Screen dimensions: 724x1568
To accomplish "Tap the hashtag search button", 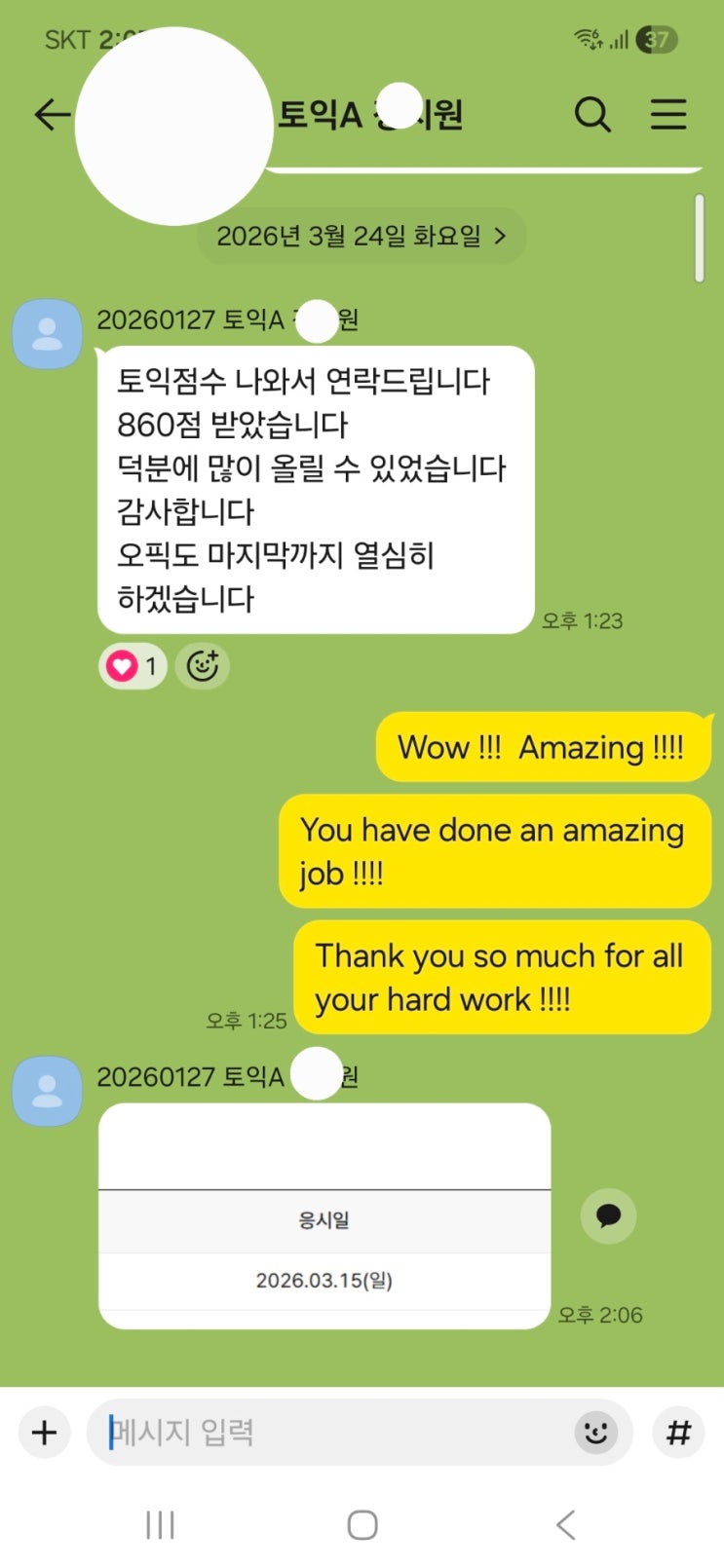I will 678,1433.
